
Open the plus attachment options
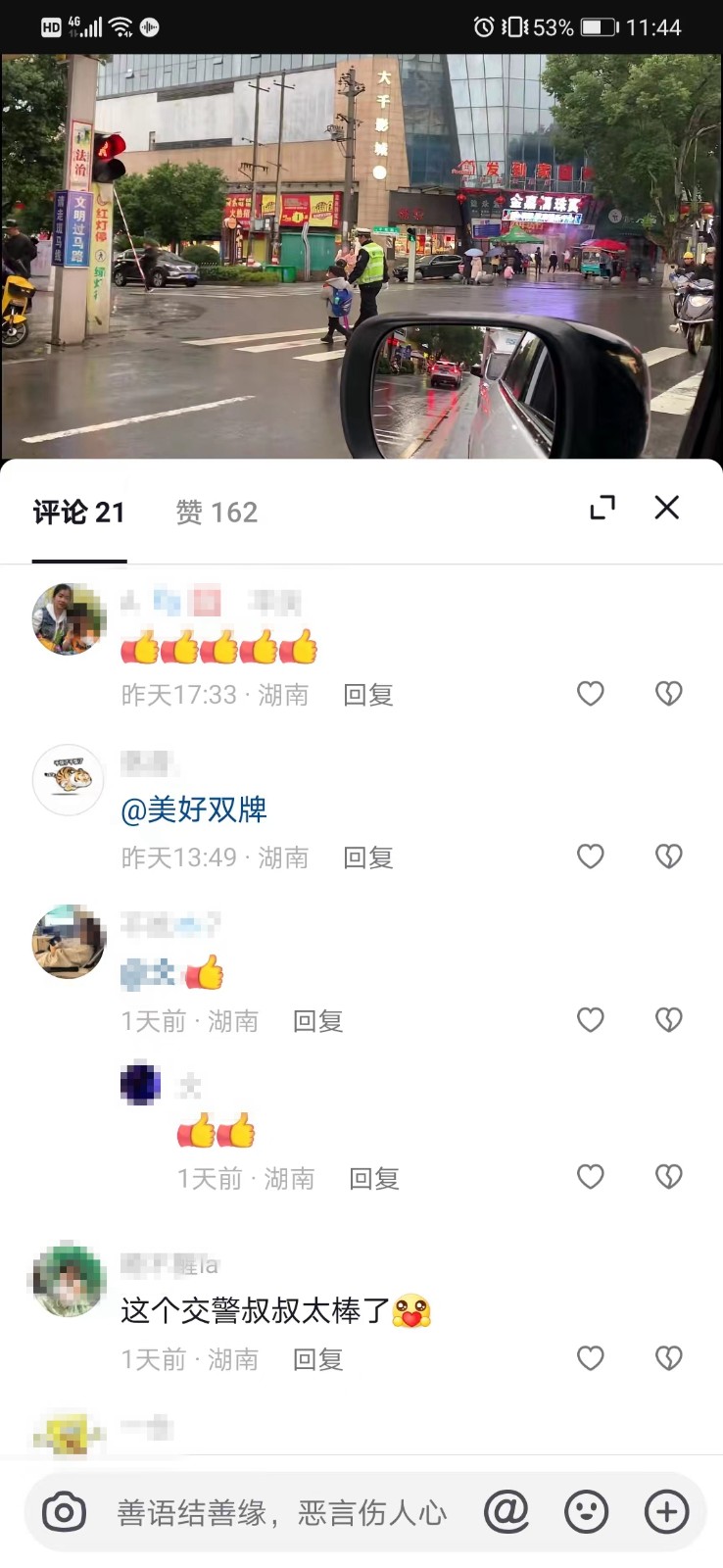[666, 1512]
